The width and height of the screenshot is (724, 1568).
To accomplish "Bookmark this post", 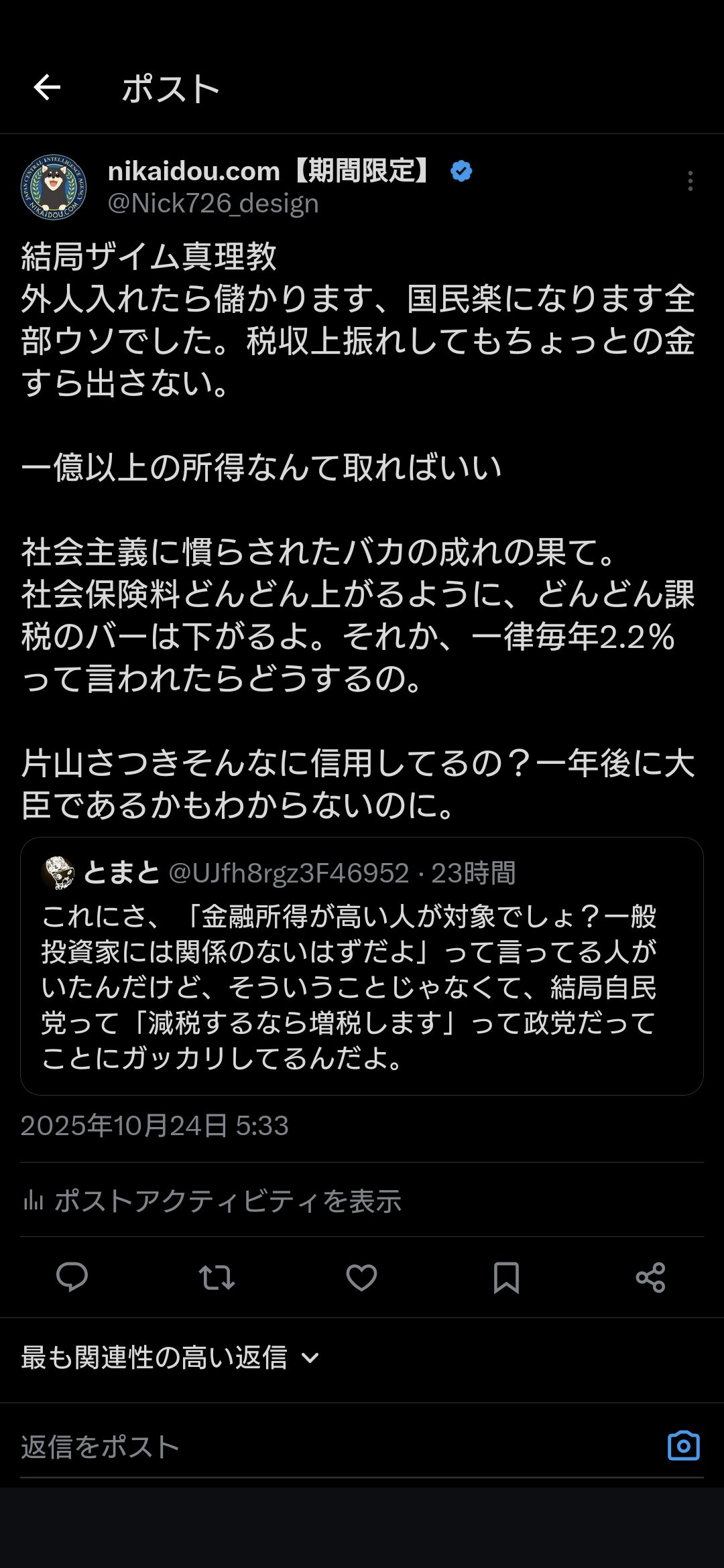I will pyautogui.click(x=506, y=1277).
